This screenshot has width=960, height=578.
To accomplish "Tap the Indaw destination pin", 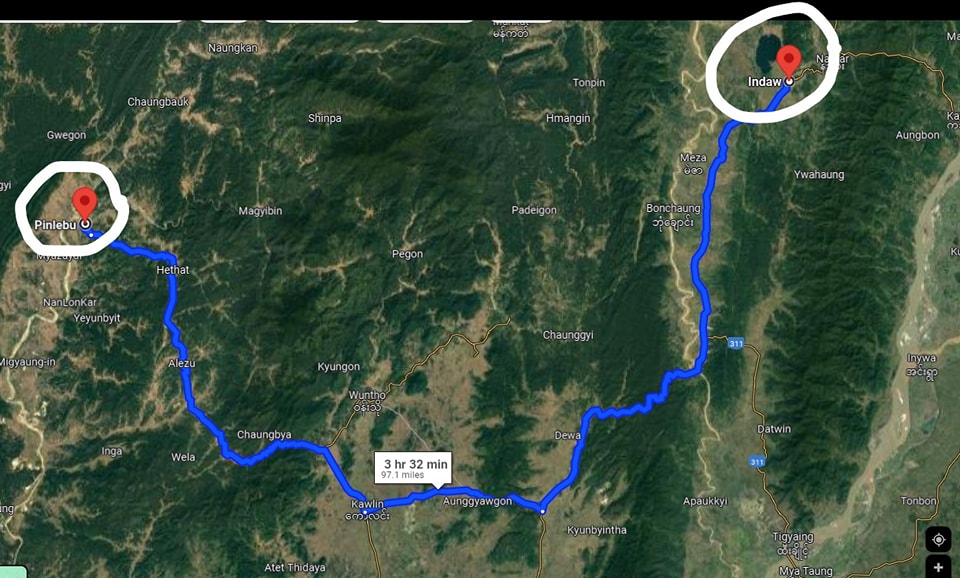I will tap(789, 60).
